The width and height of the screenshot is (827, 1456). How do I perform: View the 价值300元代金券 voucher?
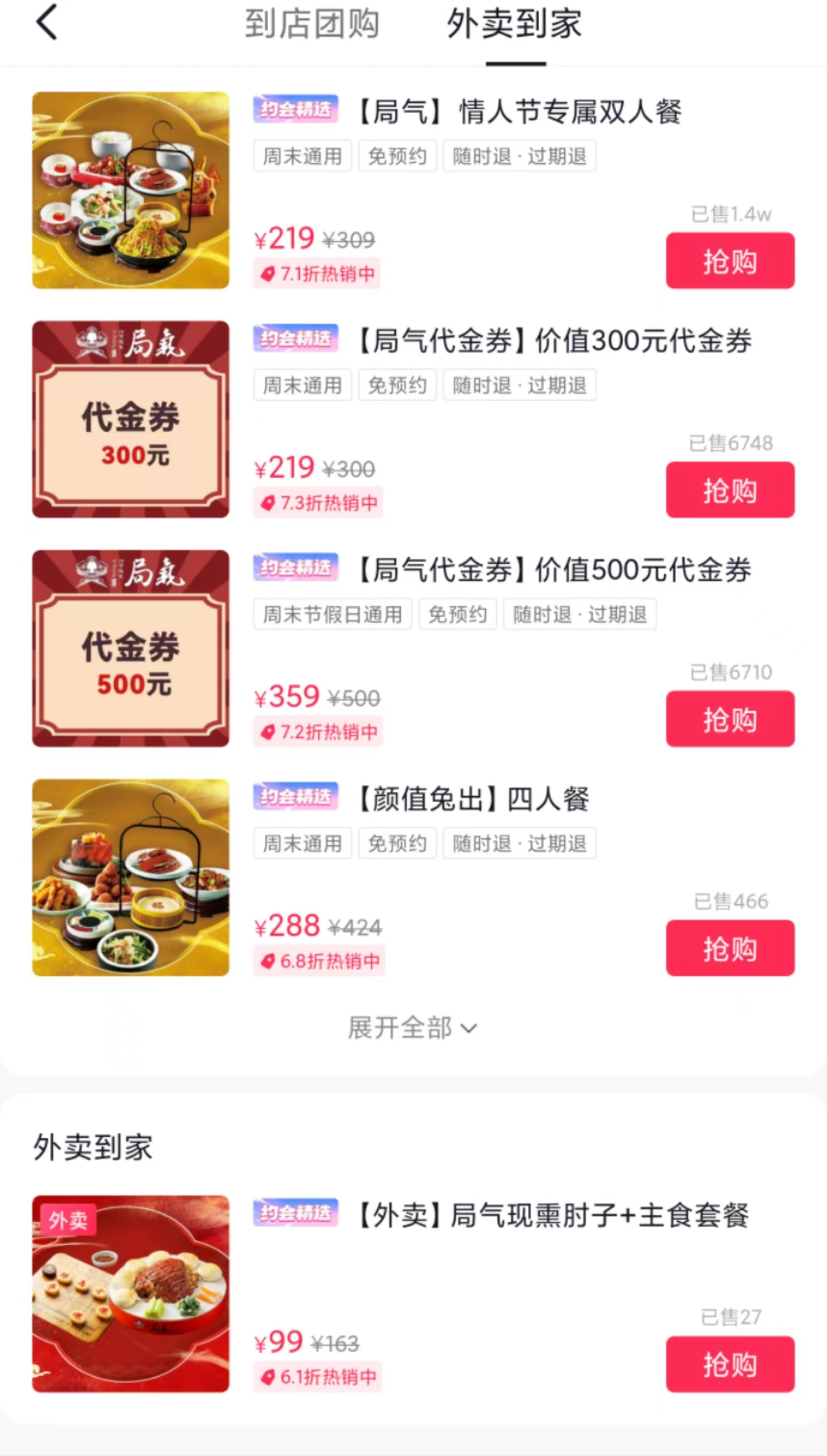coord(555,340)
